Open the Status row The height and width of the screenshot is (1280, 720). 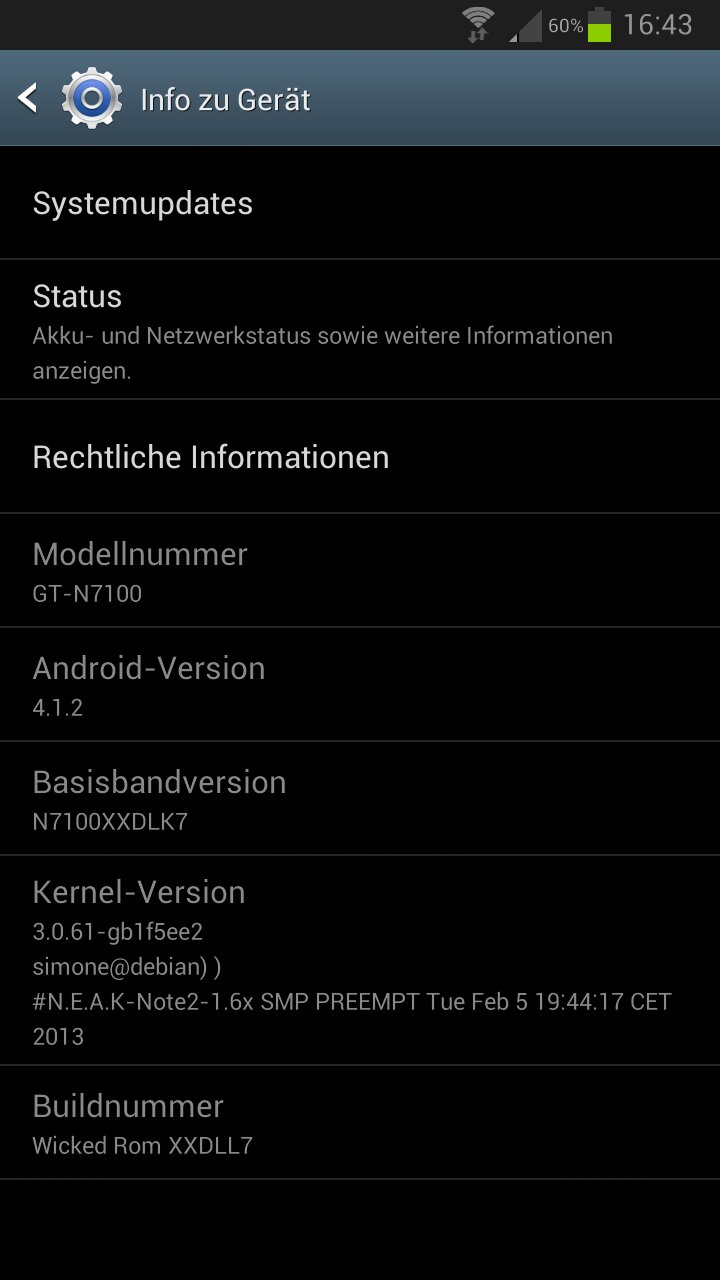(360, 330)
